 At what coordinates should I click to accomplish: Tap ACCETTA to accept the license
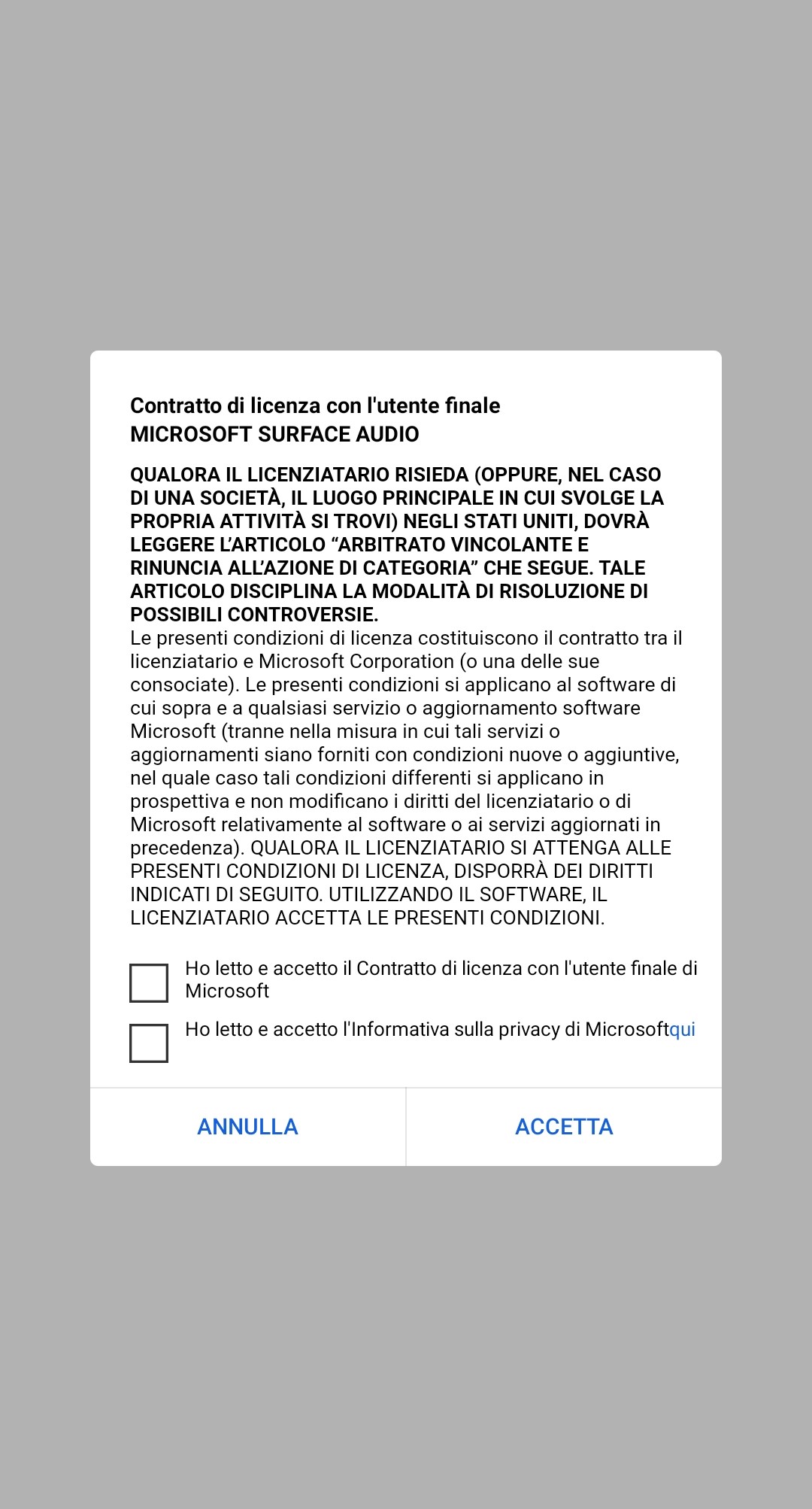pyautogui.click(x=564, y=1127)
